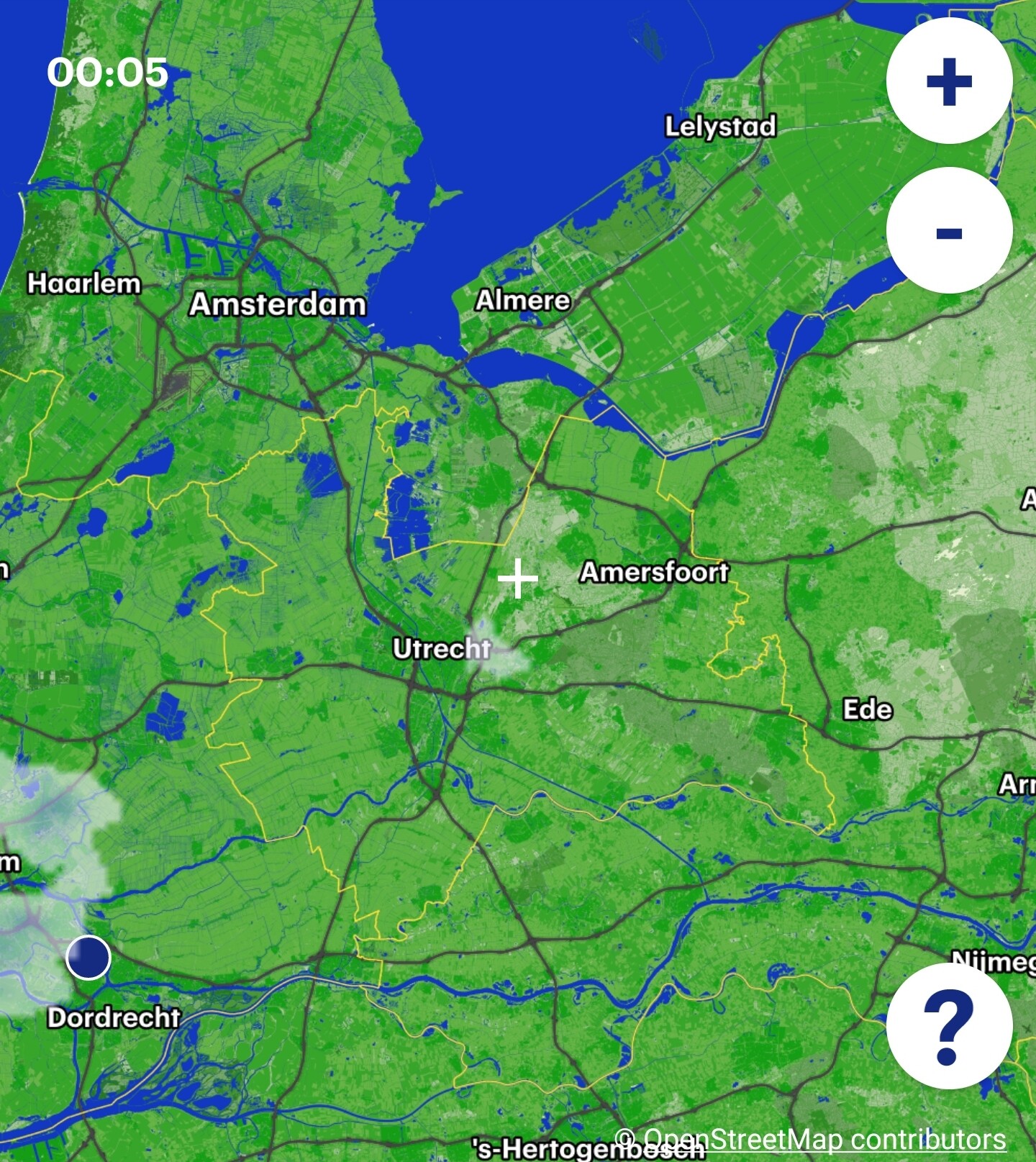This screenshot has height=1162, width=1036.
Task: Tap the blue location marker near Dordrecht
Action: 88,958
